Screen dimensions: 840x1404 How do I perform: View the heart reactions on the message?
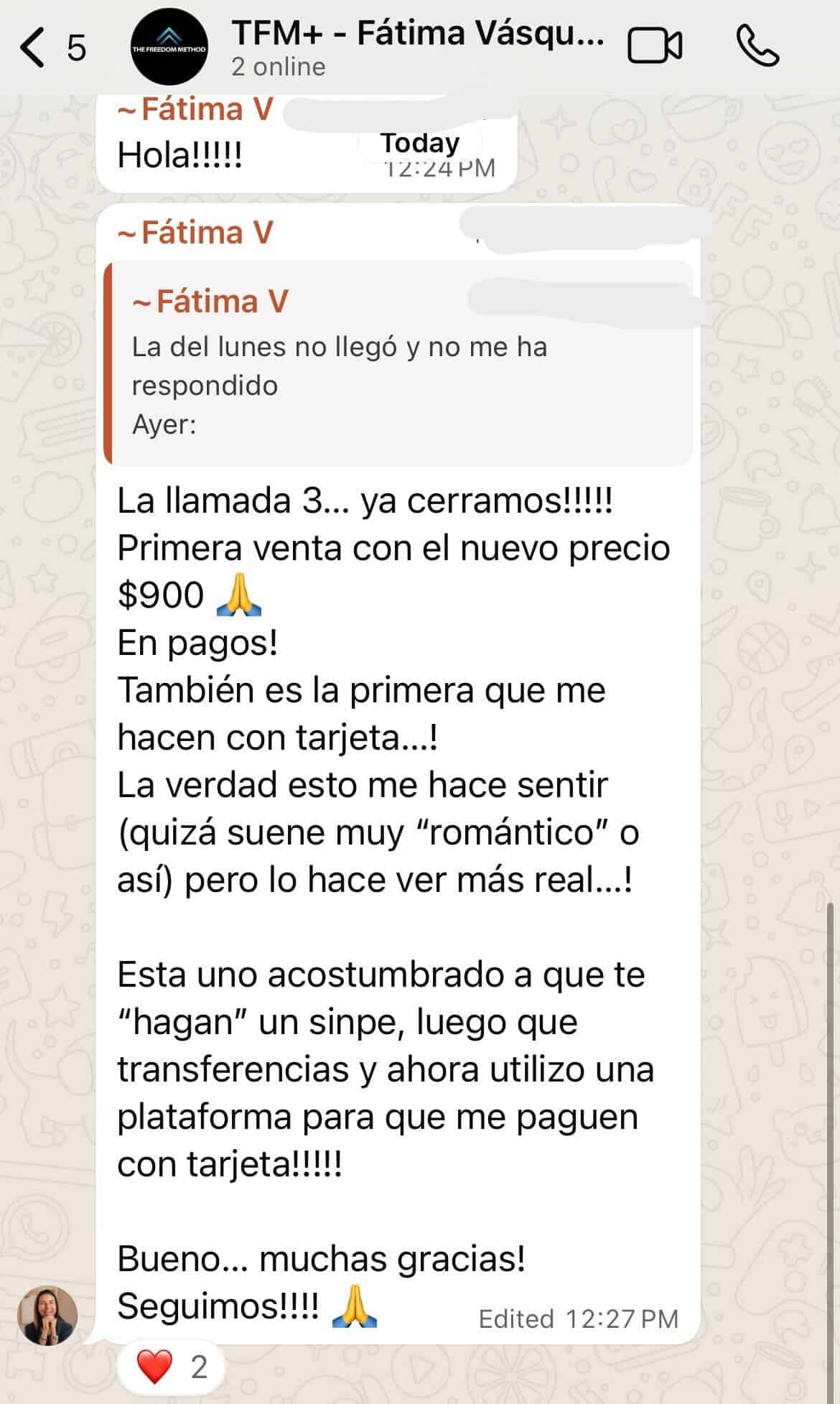coord(172,1366)
